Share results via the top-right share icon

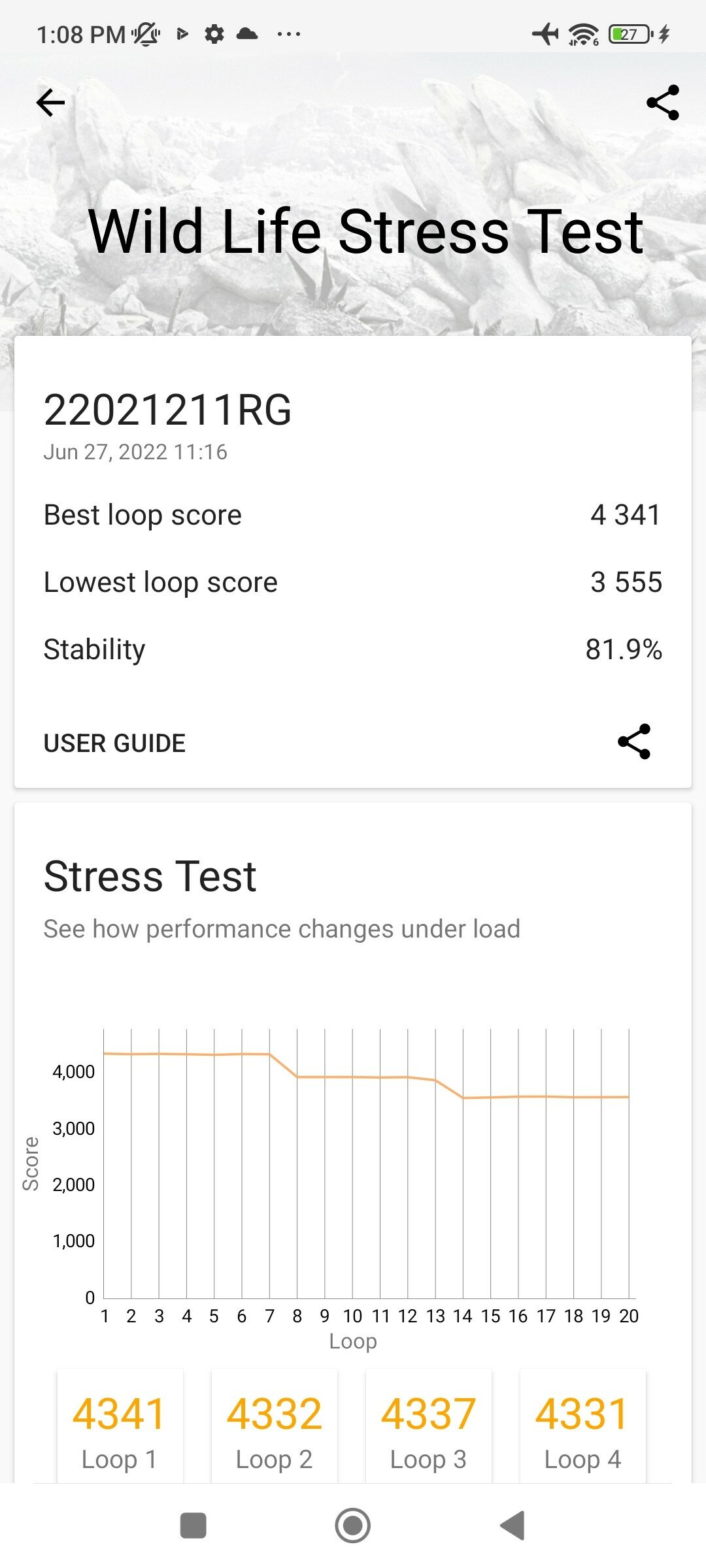[x=663, y=103]
